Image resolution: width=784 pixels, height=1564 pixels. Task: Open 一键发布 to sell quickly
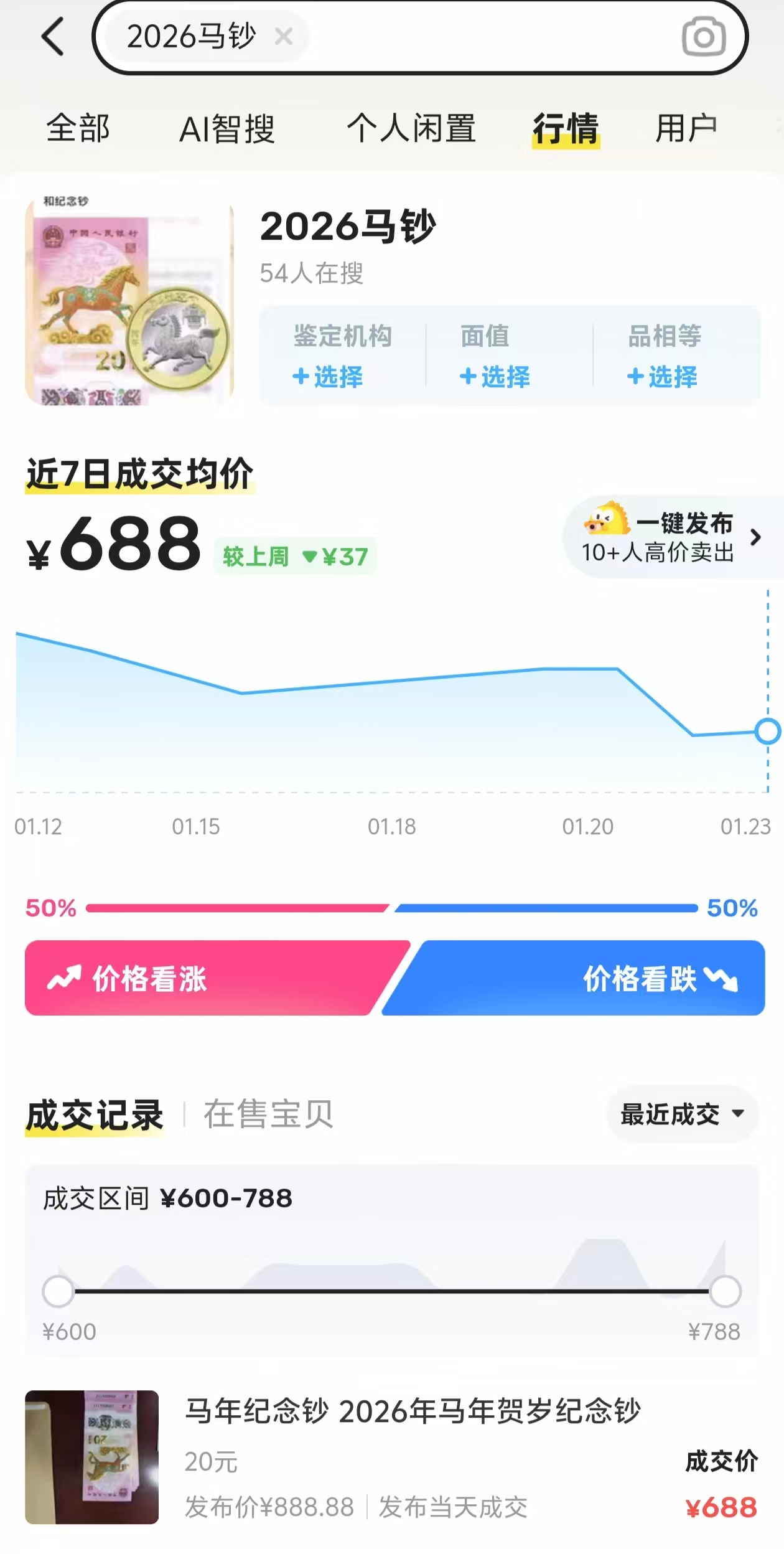pos(669,537)
